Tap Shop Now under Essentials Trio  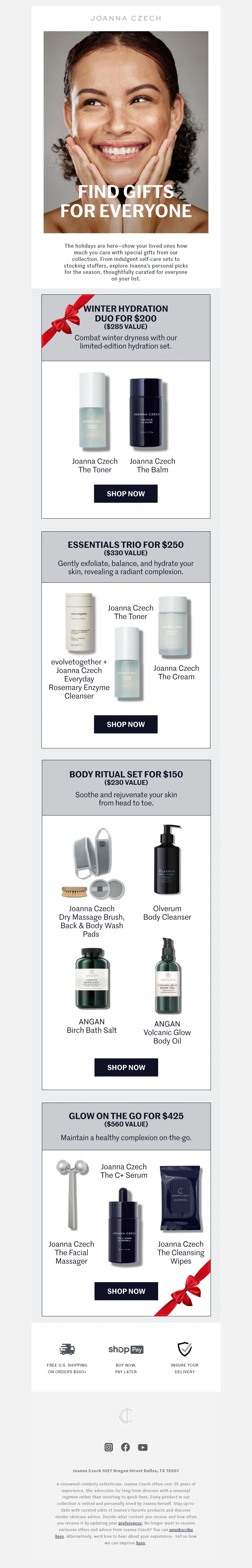pyautogui.click(x=125, y=724)
